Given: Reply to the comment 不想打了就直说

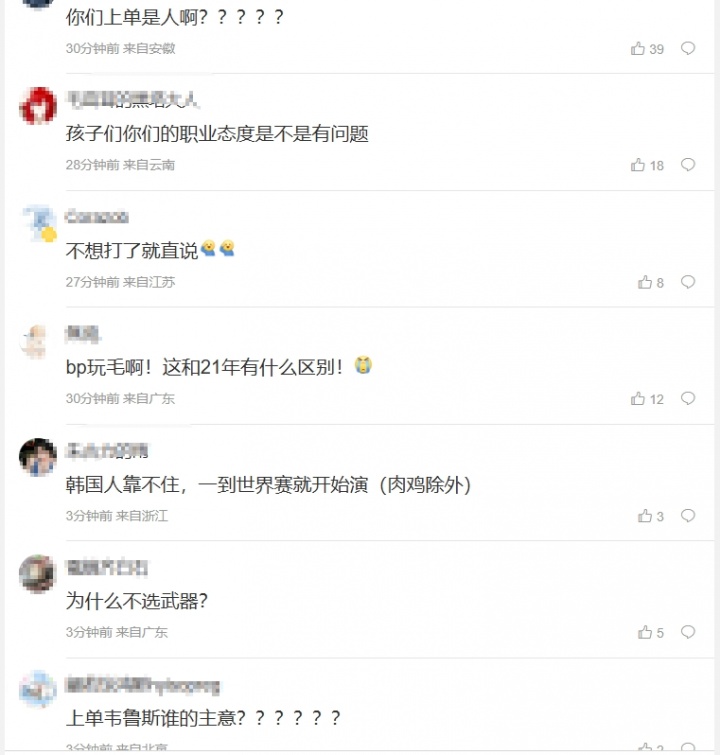Looking at the screenshot, I should tap(688, 282).
